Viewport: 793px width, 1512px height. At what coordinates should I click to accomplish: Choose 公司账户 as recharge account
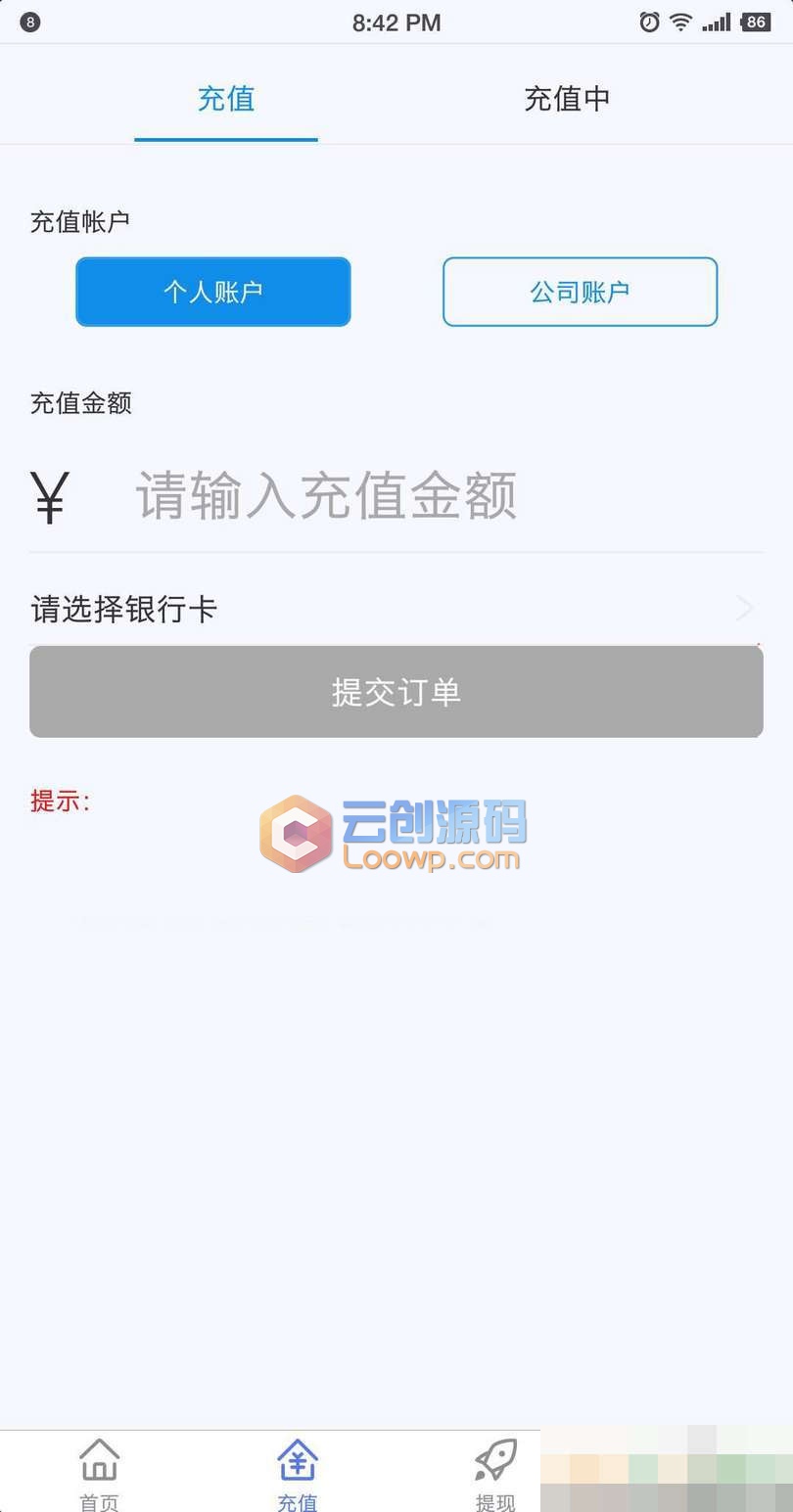[581, 292]
